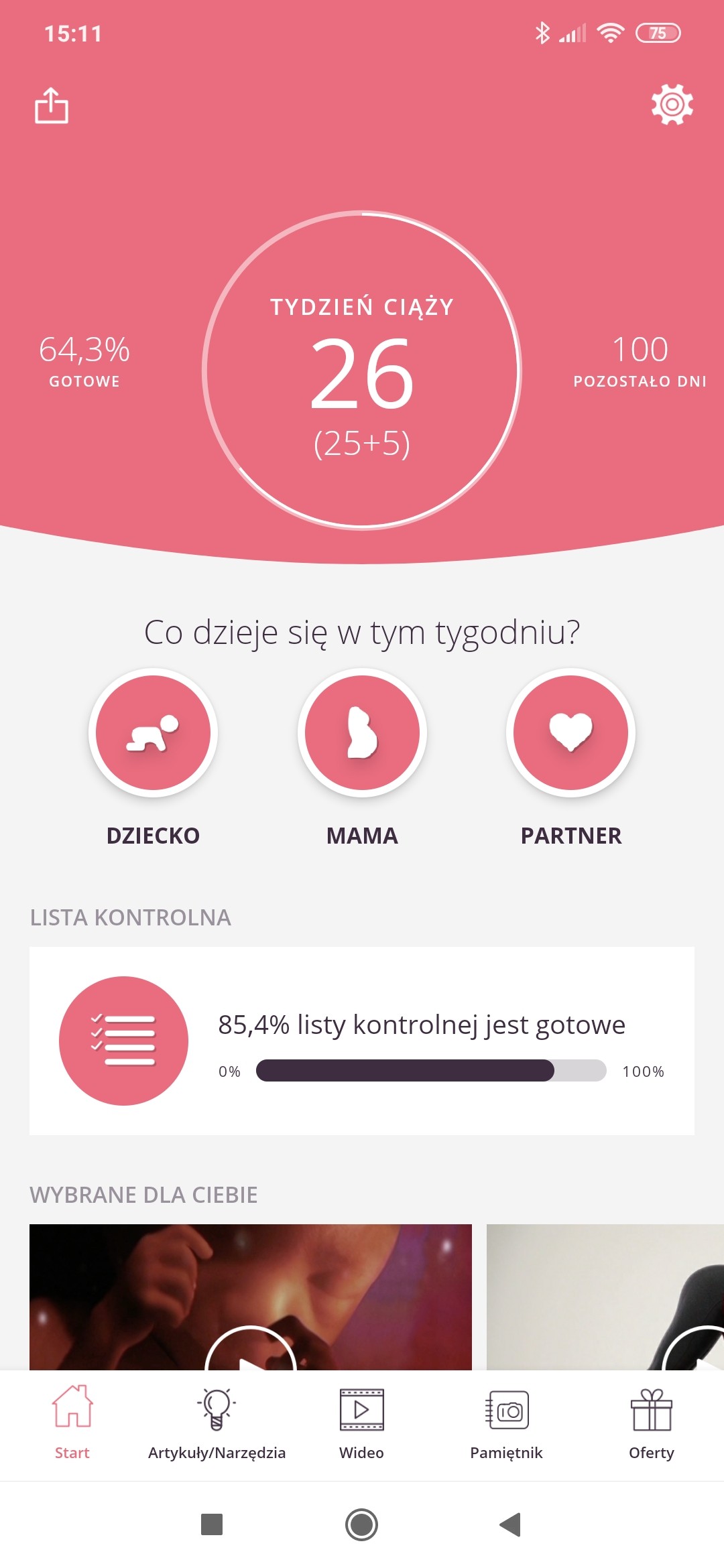Open the PARTNER section
This screenshot has height=1568, width=724.
pyautogui.click(x=570, y=732)
